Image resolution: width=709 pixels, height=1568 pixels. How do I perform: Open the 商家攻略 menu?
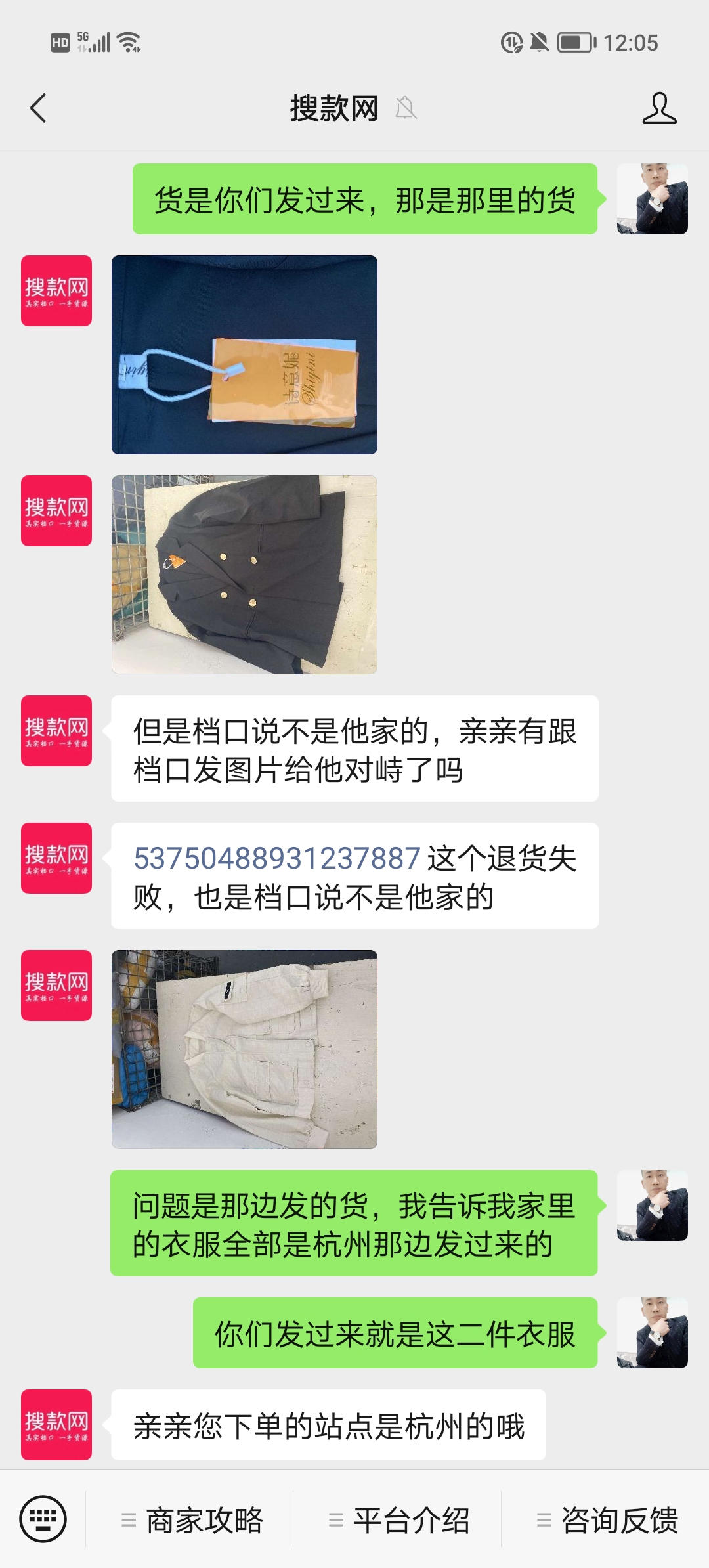[x=192, y=1520]
